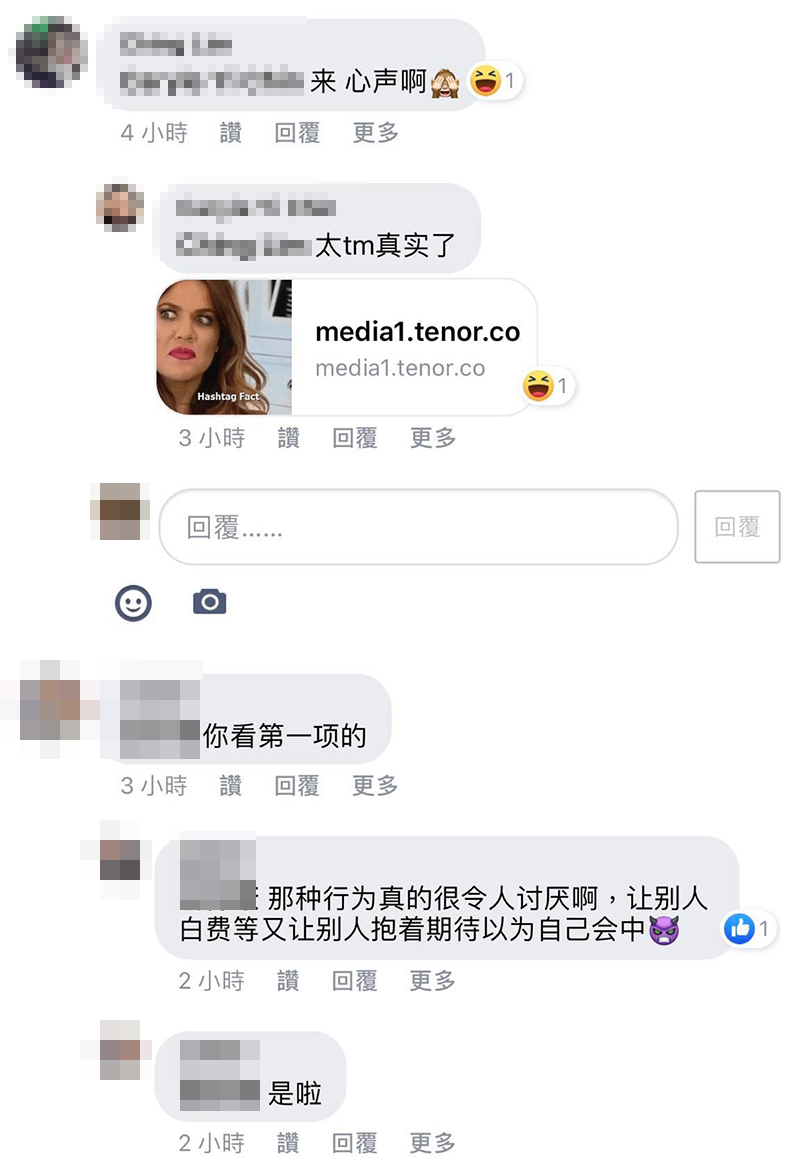Open 更多 options under 是啦 comment

[432, 1143]
